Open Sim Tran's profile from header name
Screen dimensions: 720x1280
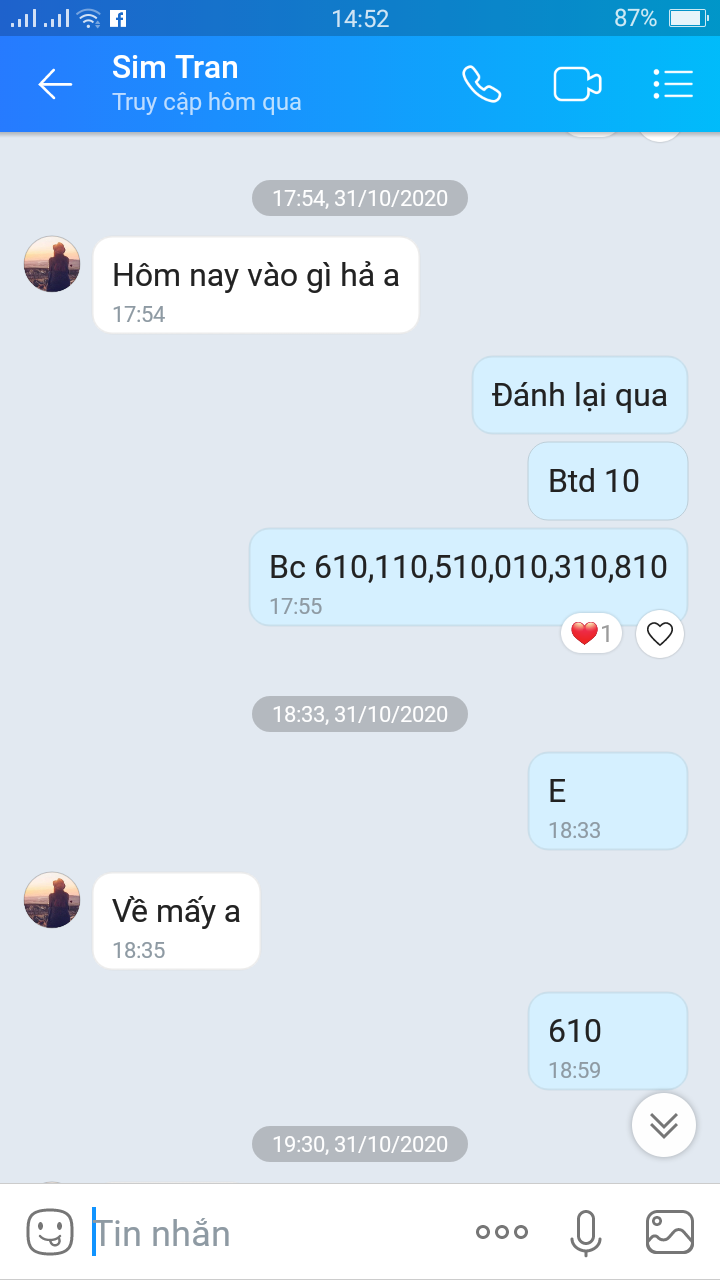point(175,67)
